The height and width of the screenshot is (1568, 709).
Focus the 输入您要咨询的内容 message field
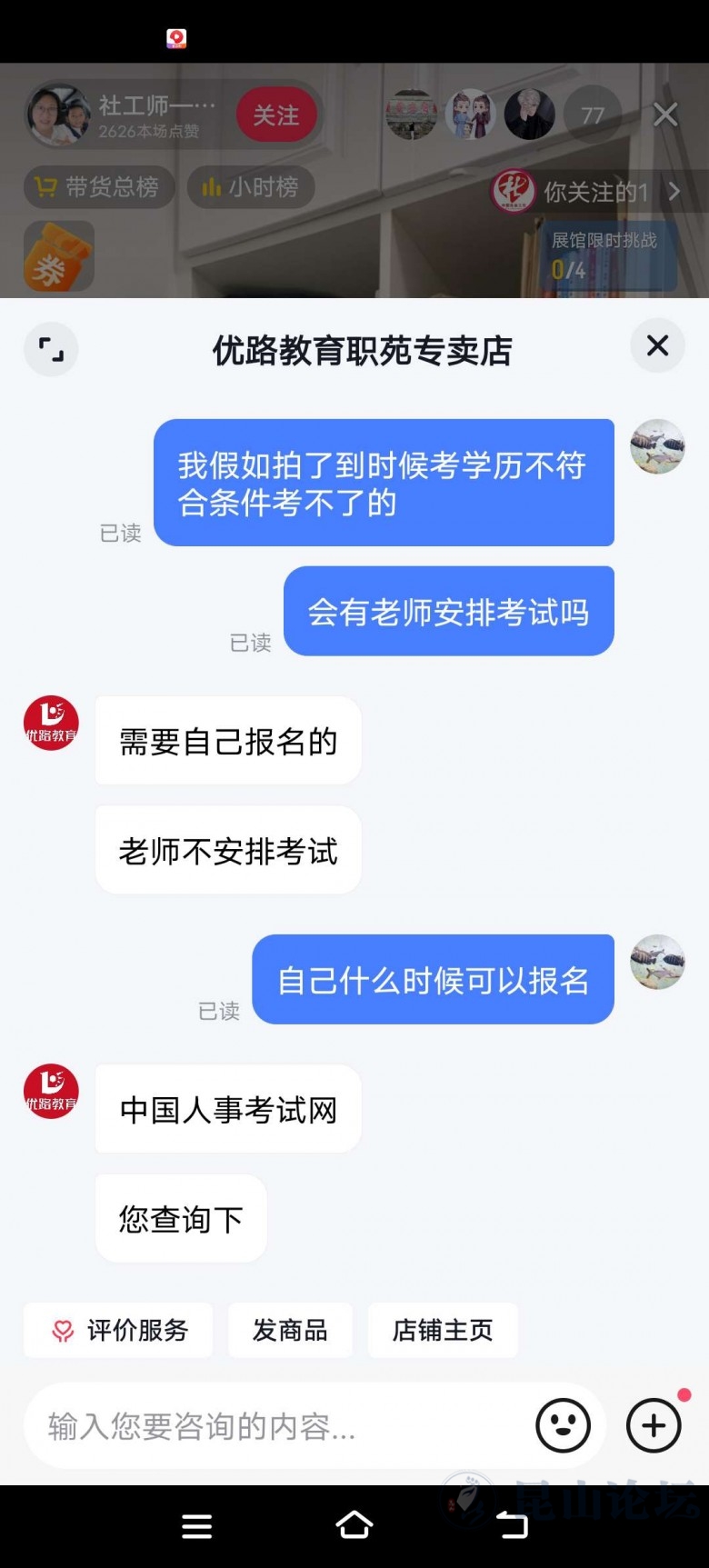(x=273, y=1426)
